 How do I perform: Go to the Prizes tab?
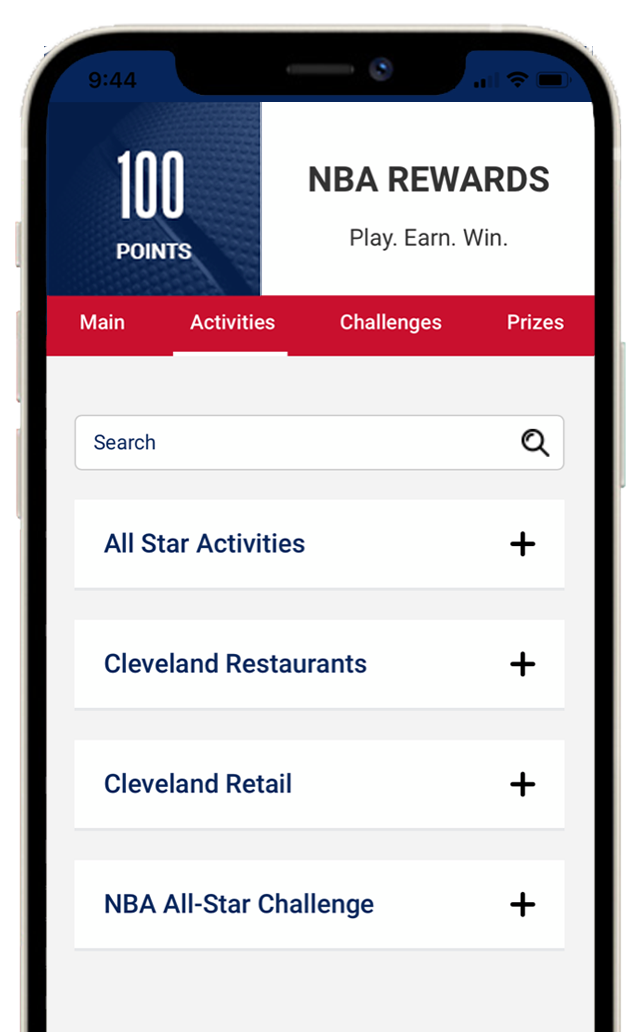pos(535,323)
